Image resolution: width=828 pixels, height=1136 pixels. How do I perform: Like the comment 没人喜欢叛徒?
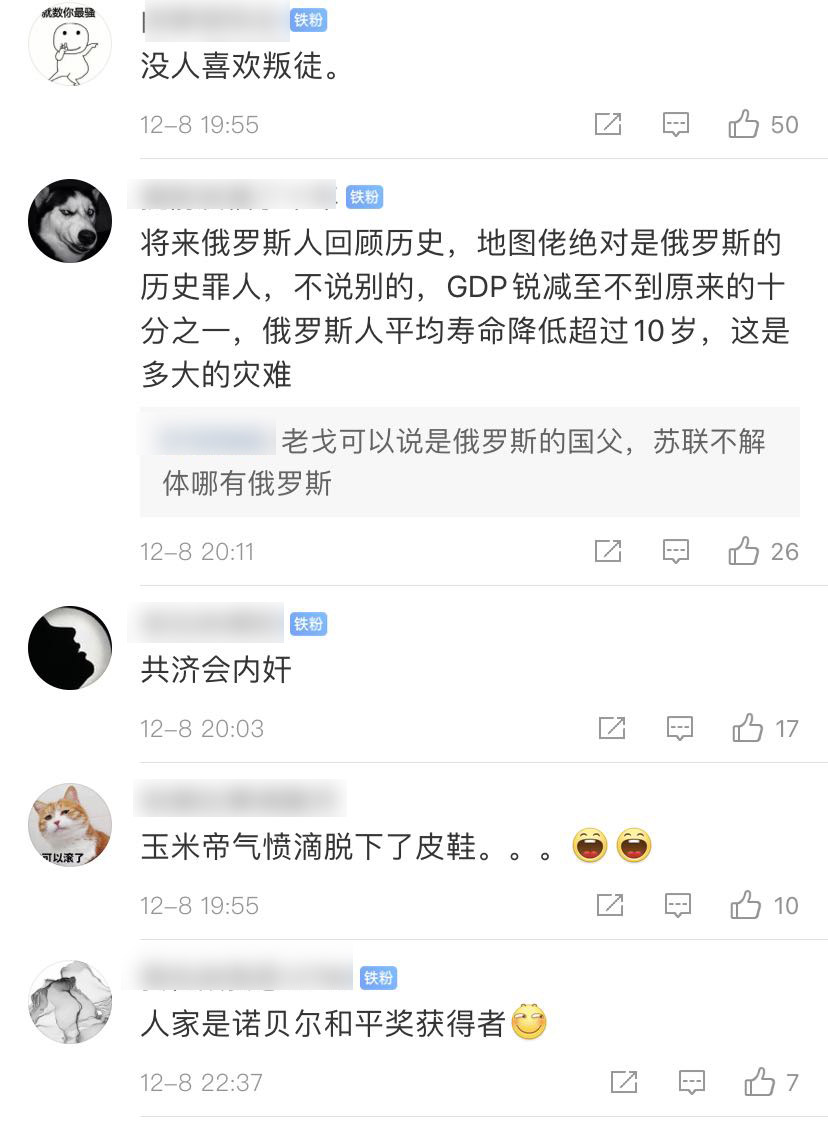coord(745,125)
